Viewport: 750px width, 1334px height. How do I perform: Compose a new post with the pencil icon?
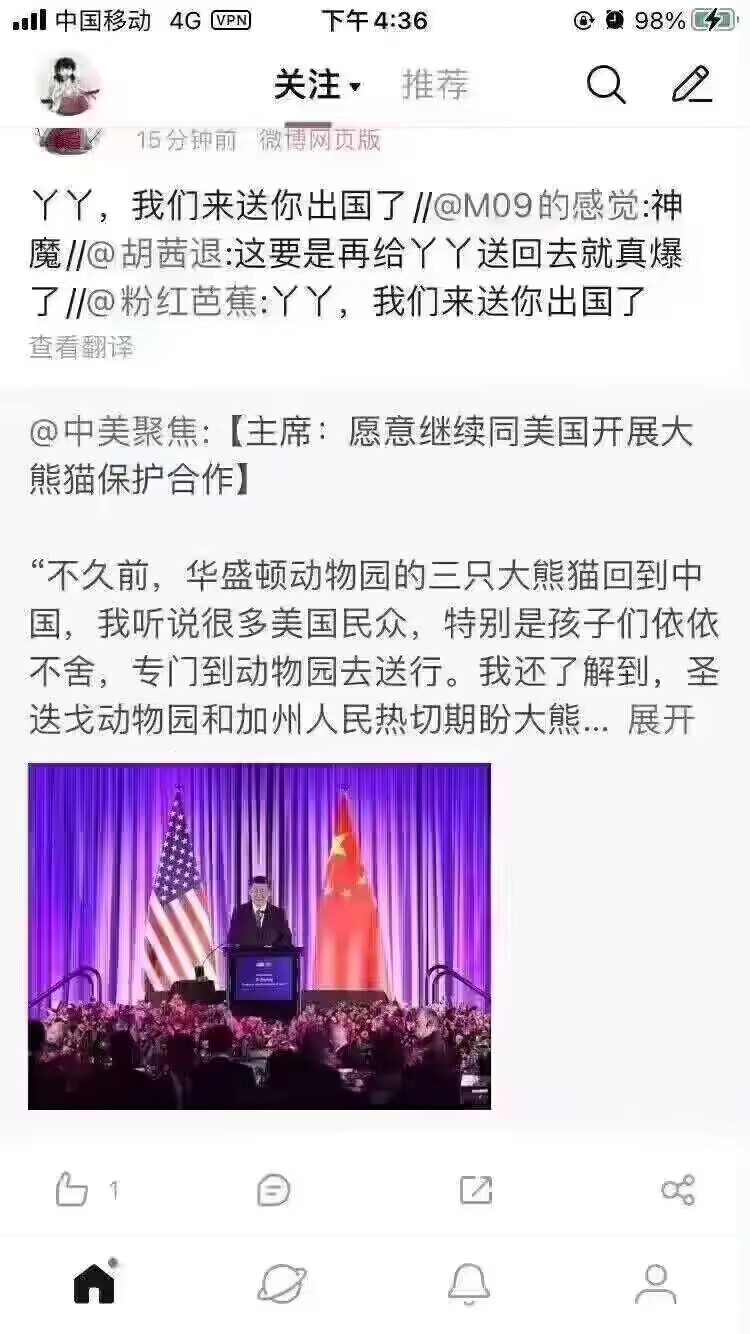(691, 85)
